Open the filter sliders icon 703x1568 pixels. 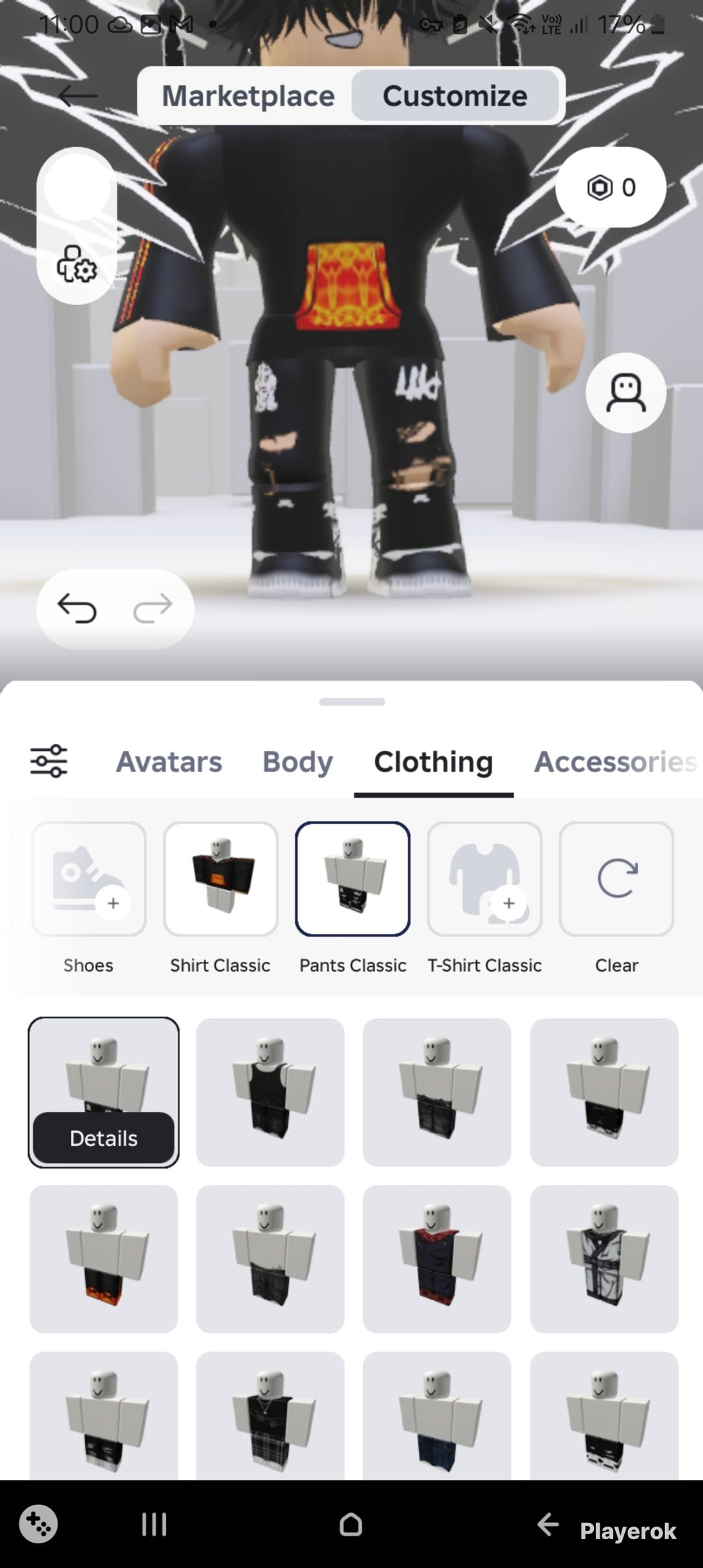pos(49,761)
